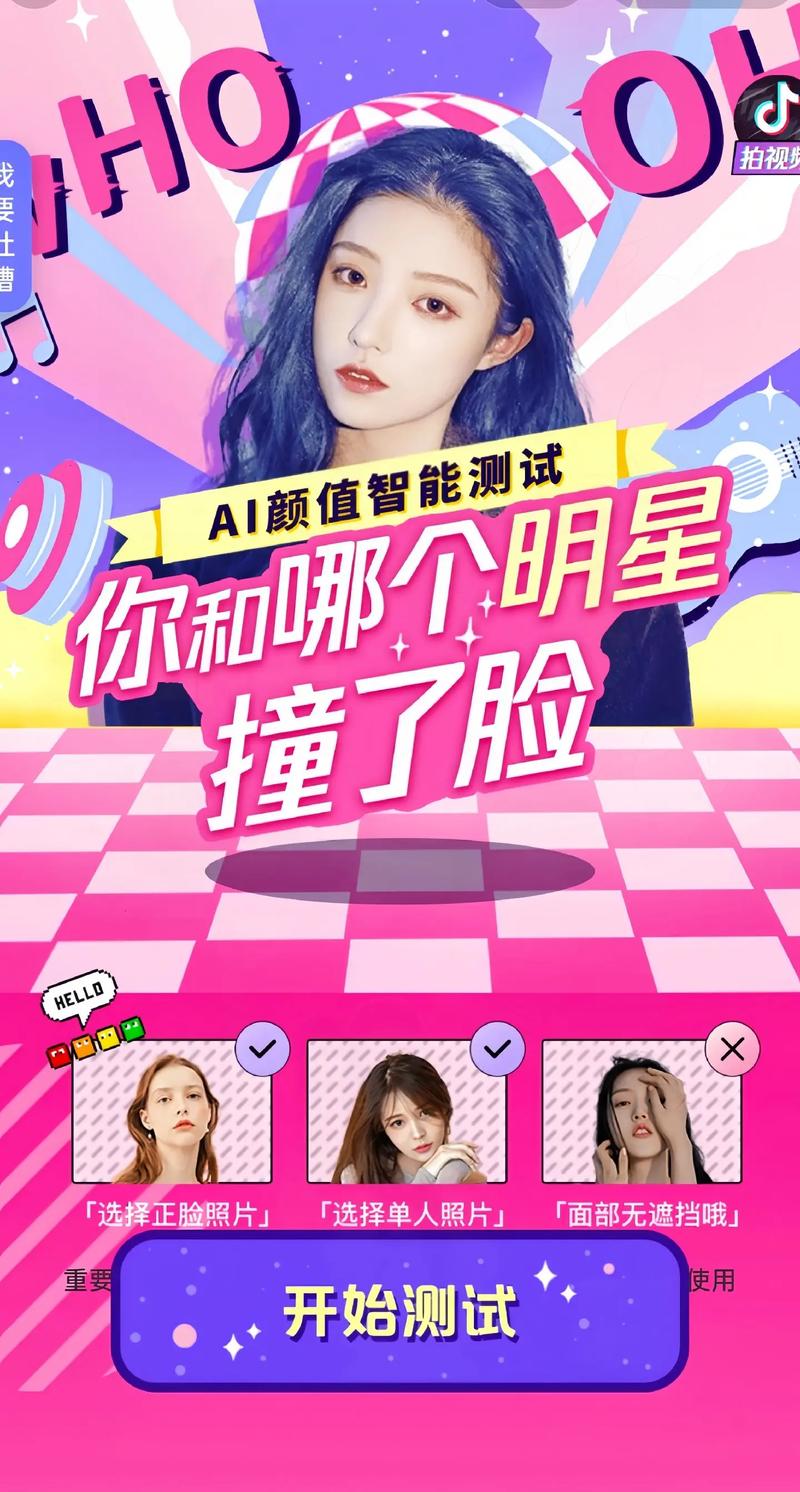
Task: Select the 「选择单人照片」 label
Action: (x=412, y=1211)
